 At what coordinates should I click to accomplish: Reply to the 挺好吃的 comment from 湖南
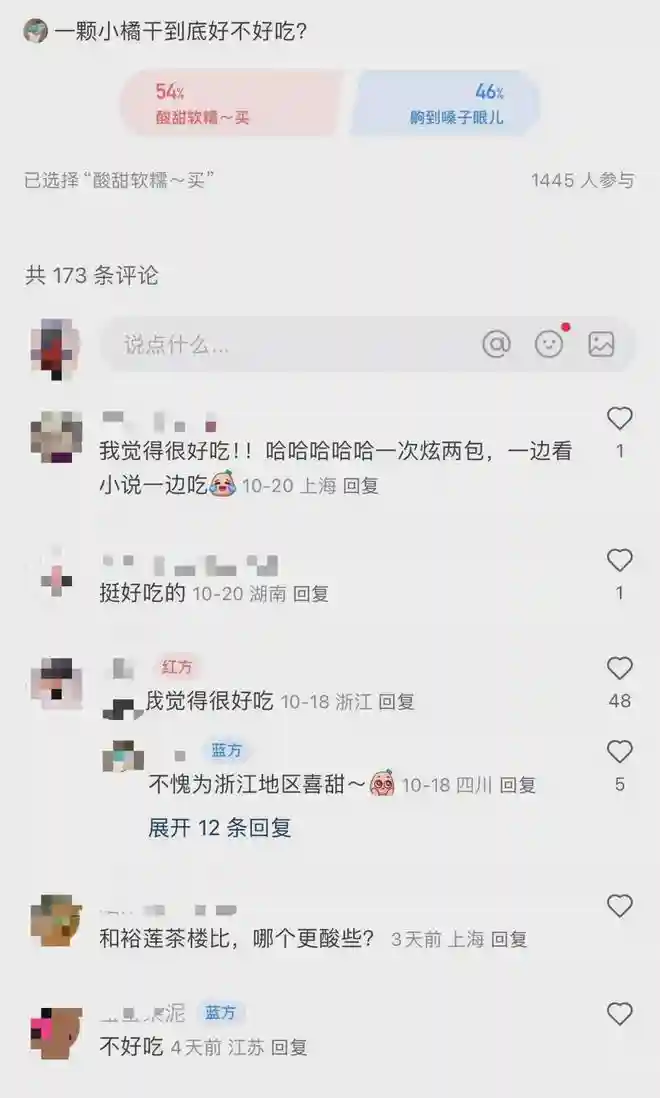coord(311,594)
